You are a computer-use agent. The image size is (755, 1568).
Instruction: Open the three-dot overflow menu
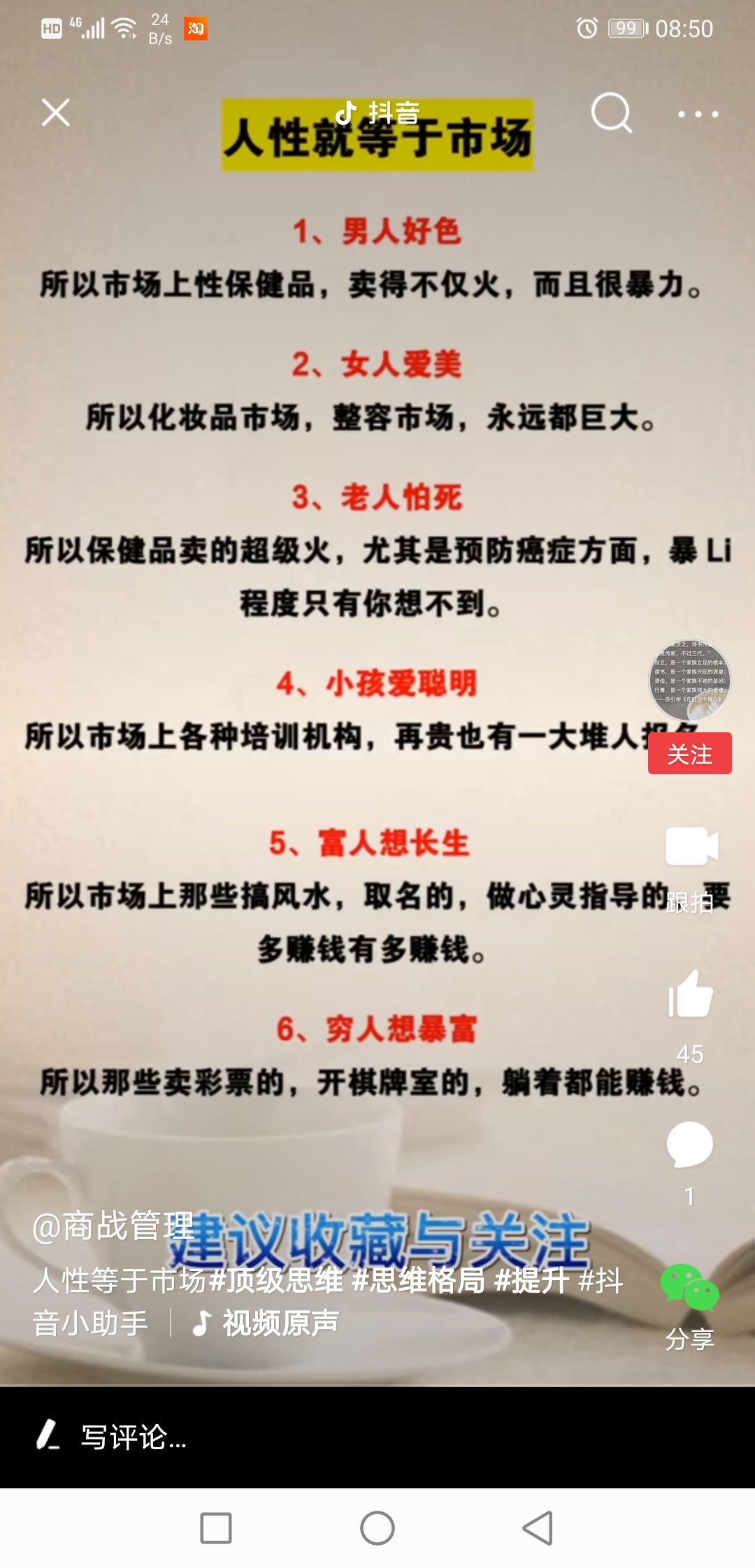tap(698, 114)
